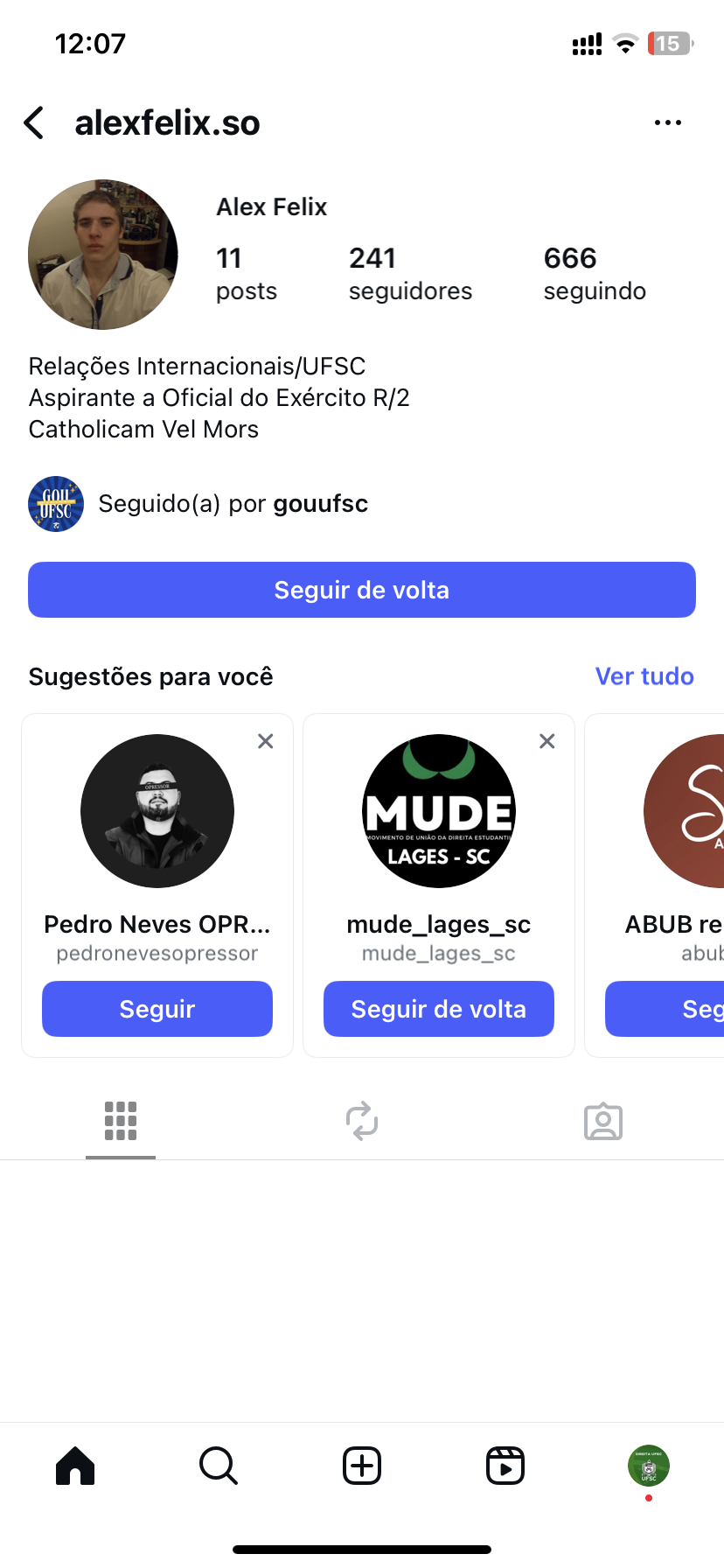Follow pedronevesopressor
Viewport: 724px width, 1568px height.
157,1009
